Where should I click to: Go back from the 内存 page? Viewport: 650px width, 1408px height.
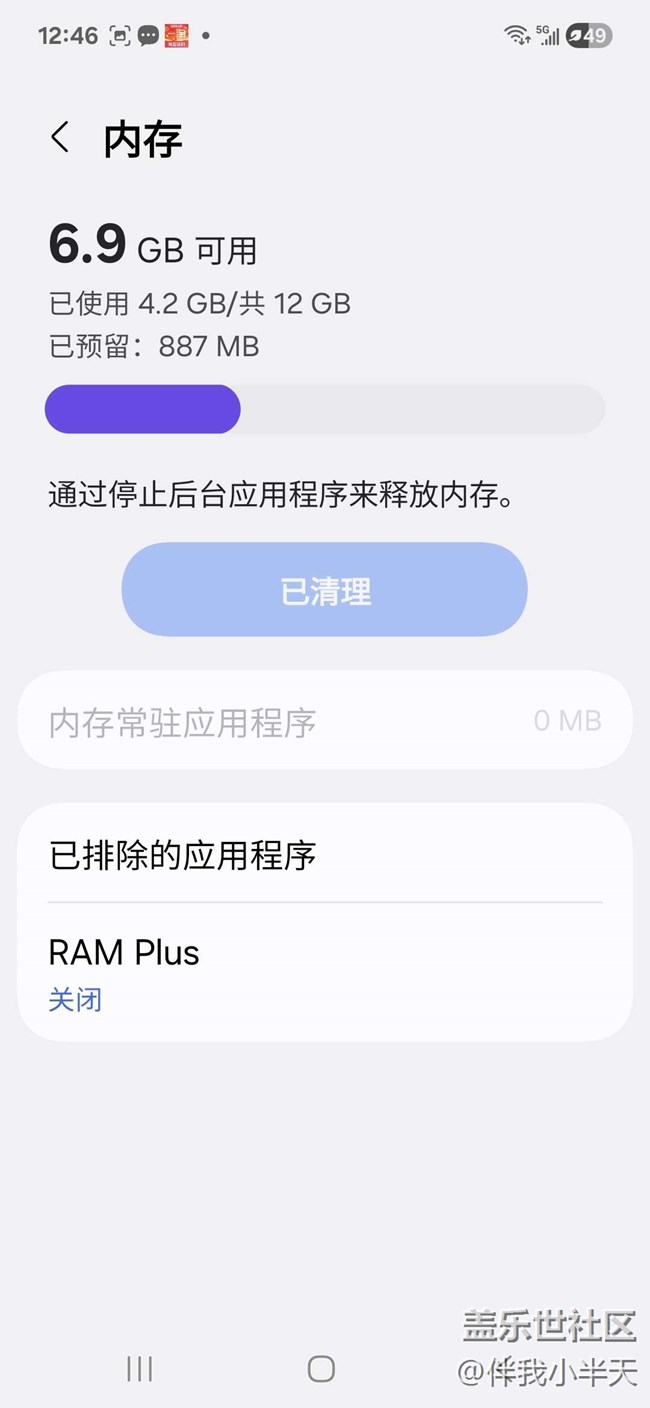[61, 137]
